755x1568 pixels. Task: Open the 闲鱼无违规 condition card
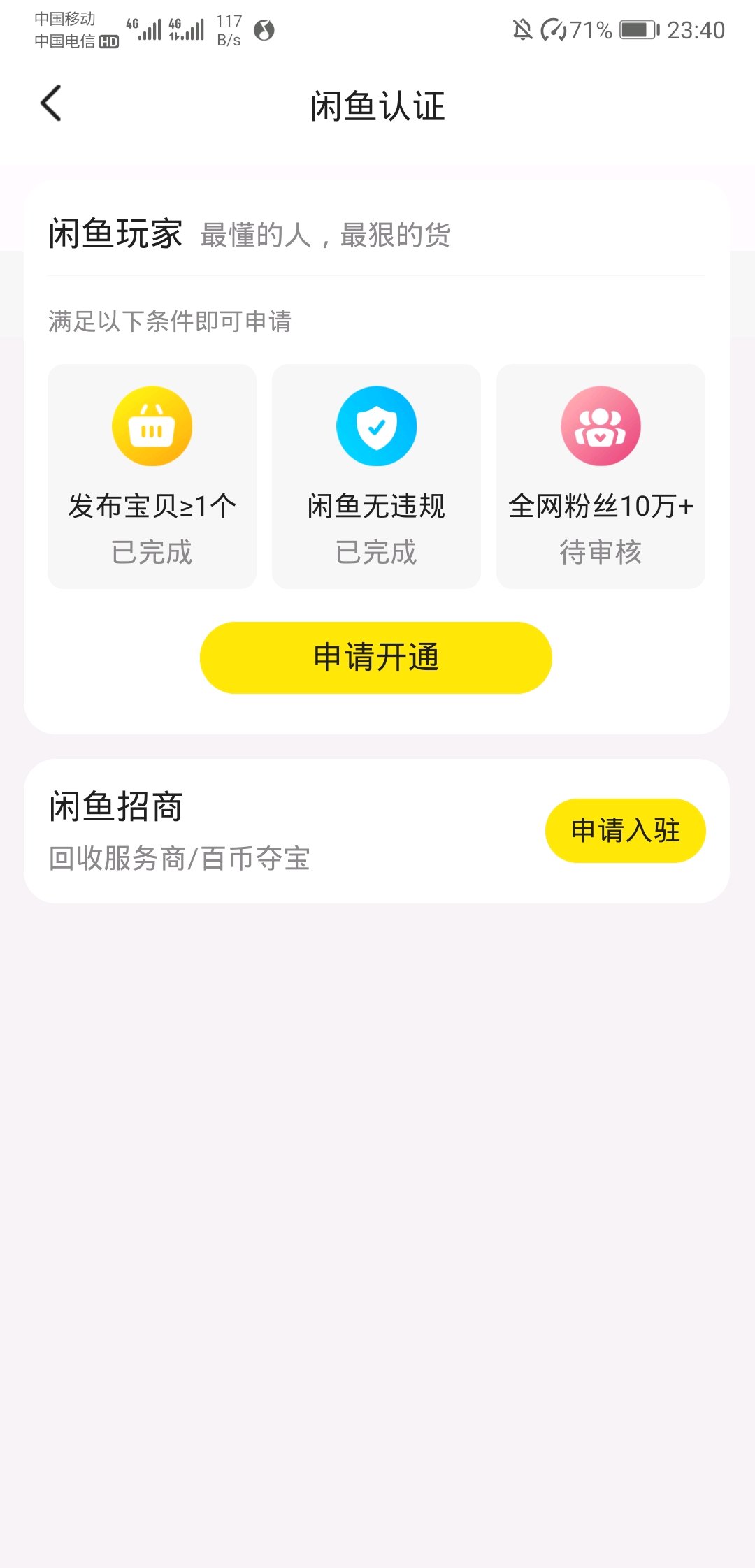(376, 477)
